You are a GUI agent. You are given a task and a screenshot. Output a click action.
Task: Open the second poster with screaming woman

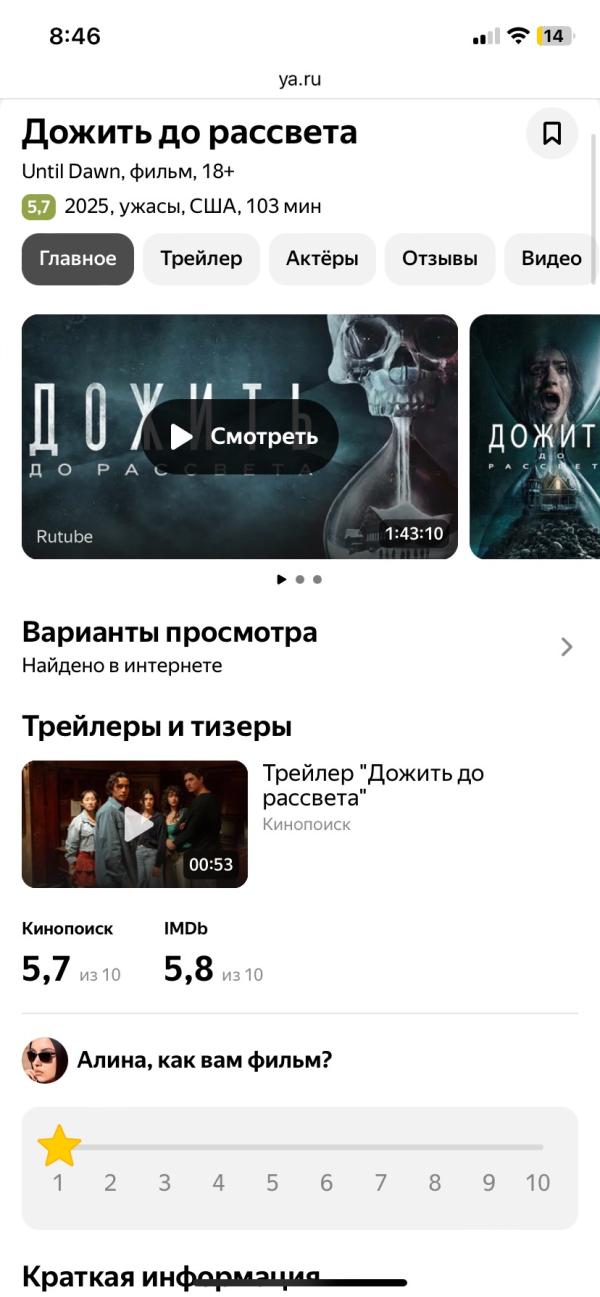535,436
